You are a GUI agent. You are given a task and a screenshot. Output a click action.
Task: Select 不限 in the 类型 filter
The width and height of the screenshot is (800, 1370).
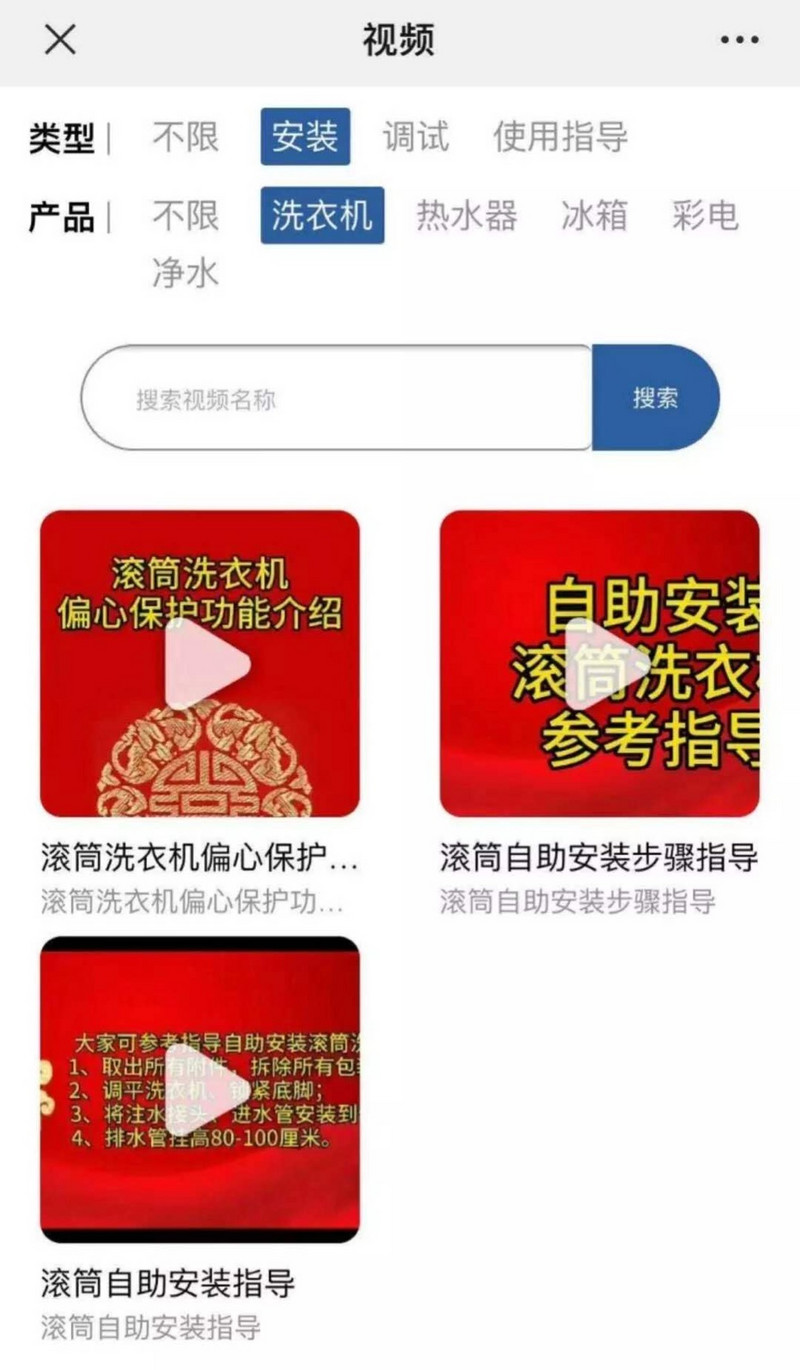185,137
